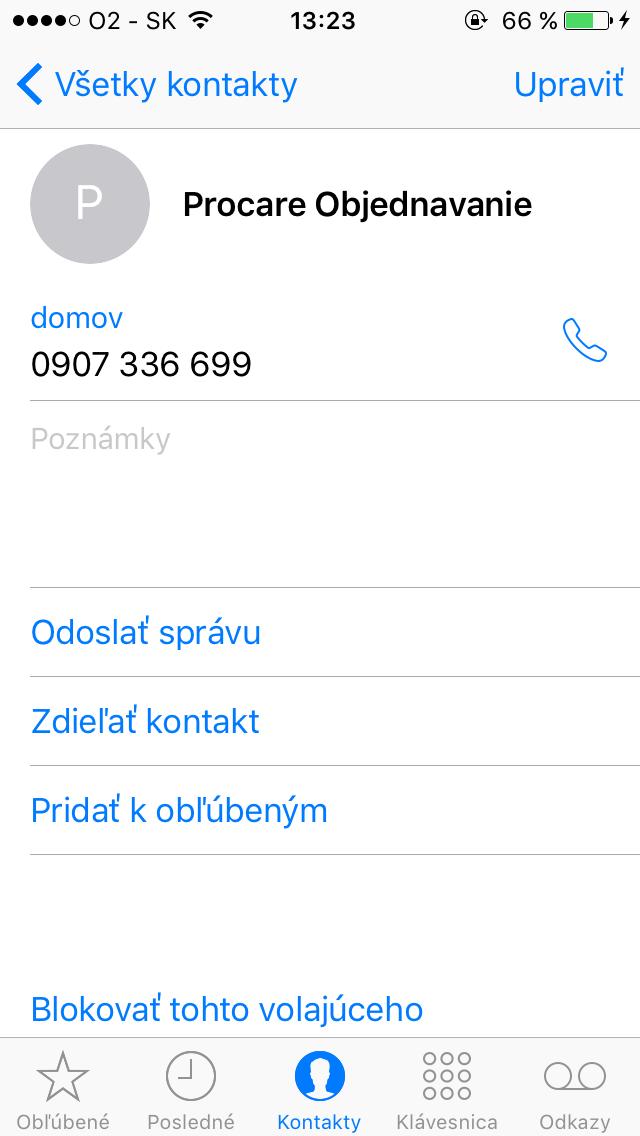Open the Posledné tab
The image size is (640, 1136).
pos(190,1090)
